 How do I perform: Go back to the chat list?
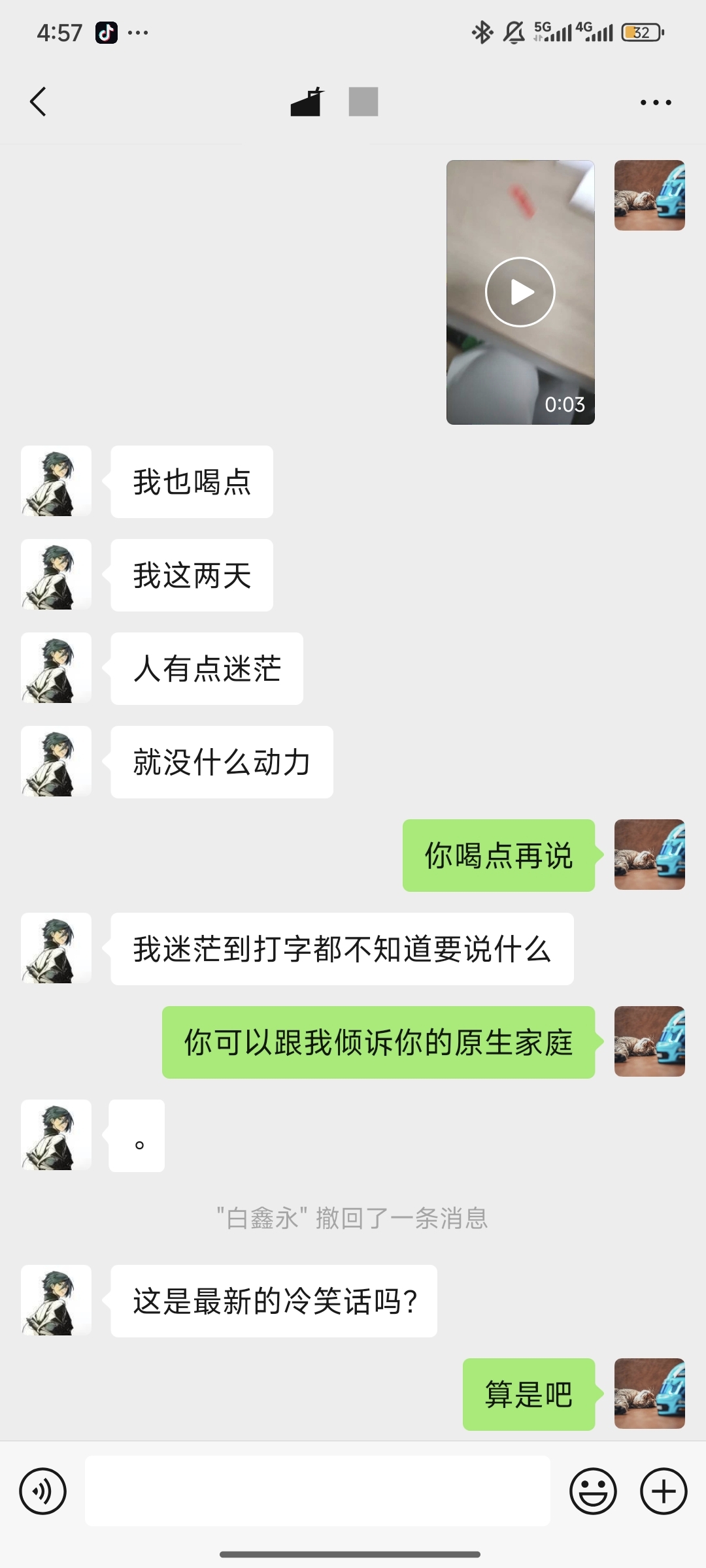tap(38, 102)
